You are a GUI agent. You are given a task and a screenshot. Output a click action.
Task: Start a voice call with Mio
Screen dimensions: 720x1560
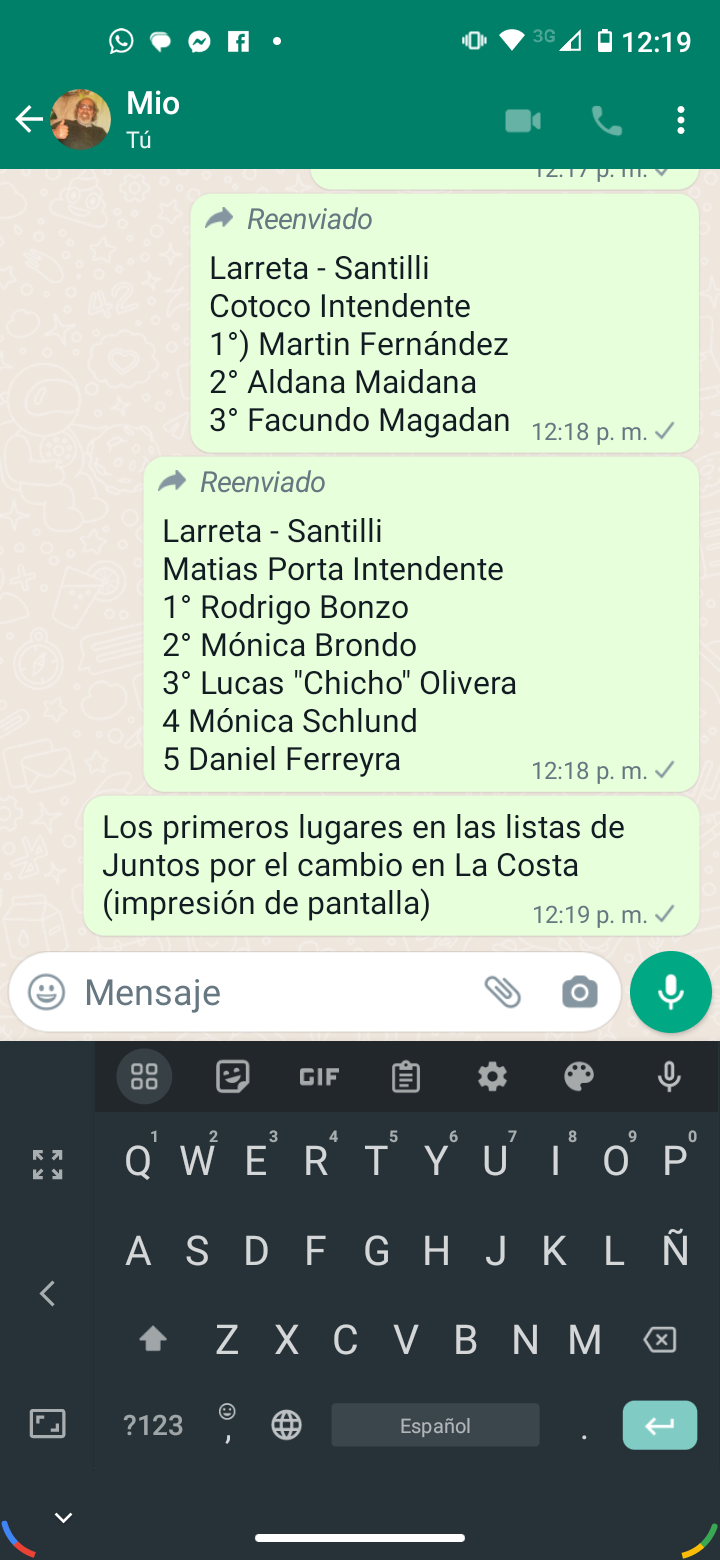click(607, 121)
